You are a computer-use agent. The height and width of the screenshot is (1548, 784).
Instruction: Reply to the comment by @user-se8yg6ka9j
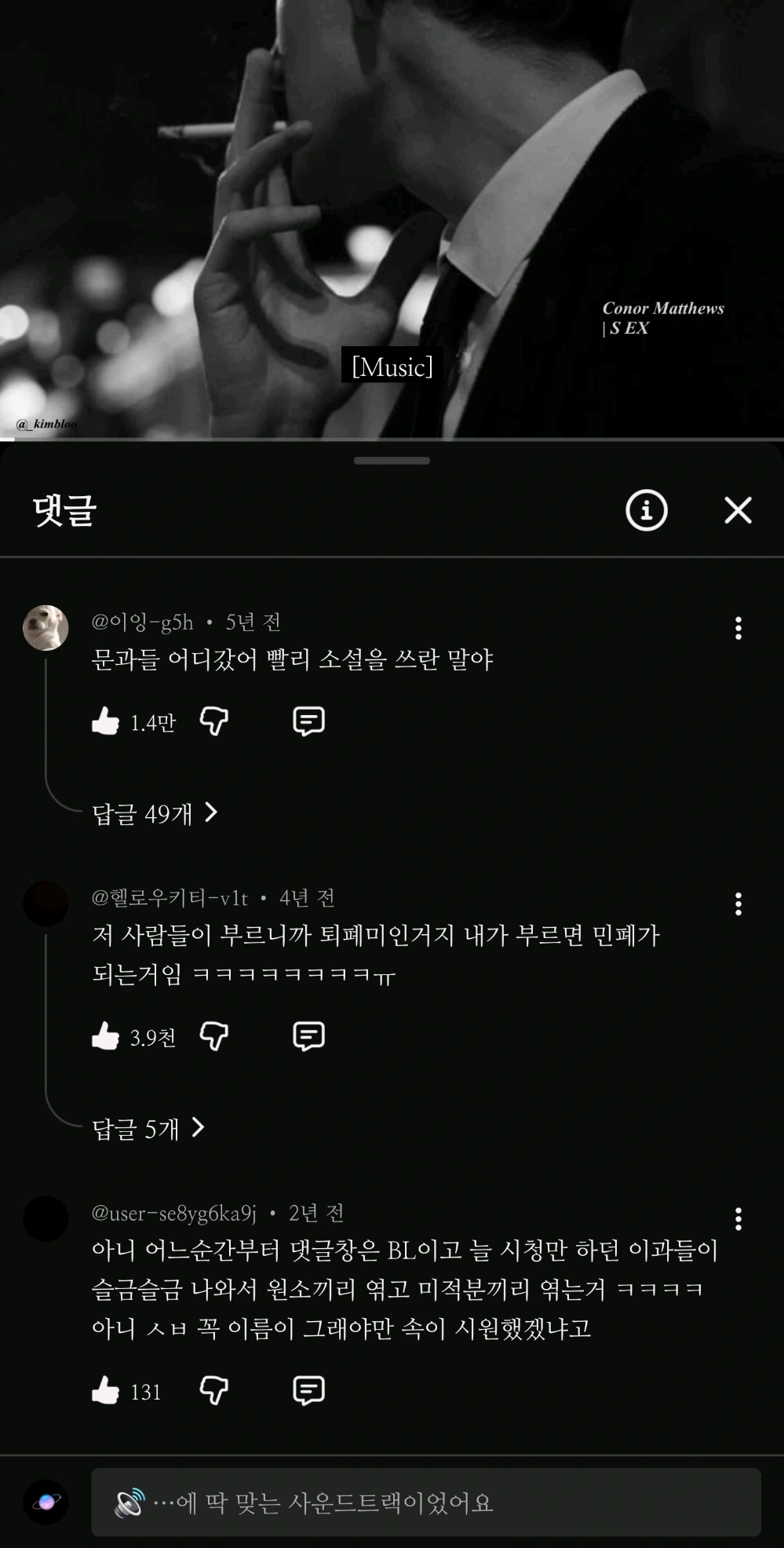(308, 1391)
